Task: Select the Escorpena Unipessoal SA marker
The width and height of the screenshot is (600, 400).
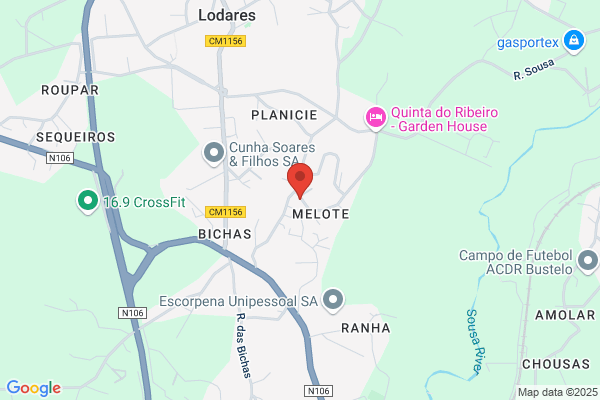Action: tap(333, 300)
